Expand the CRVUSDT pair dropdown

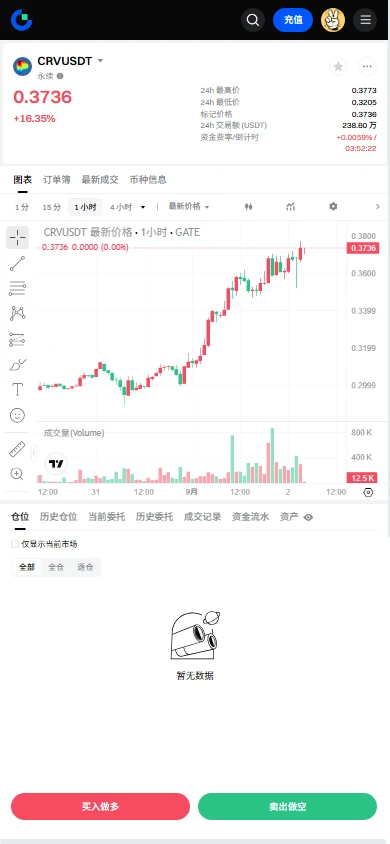(x=100, y=61)
